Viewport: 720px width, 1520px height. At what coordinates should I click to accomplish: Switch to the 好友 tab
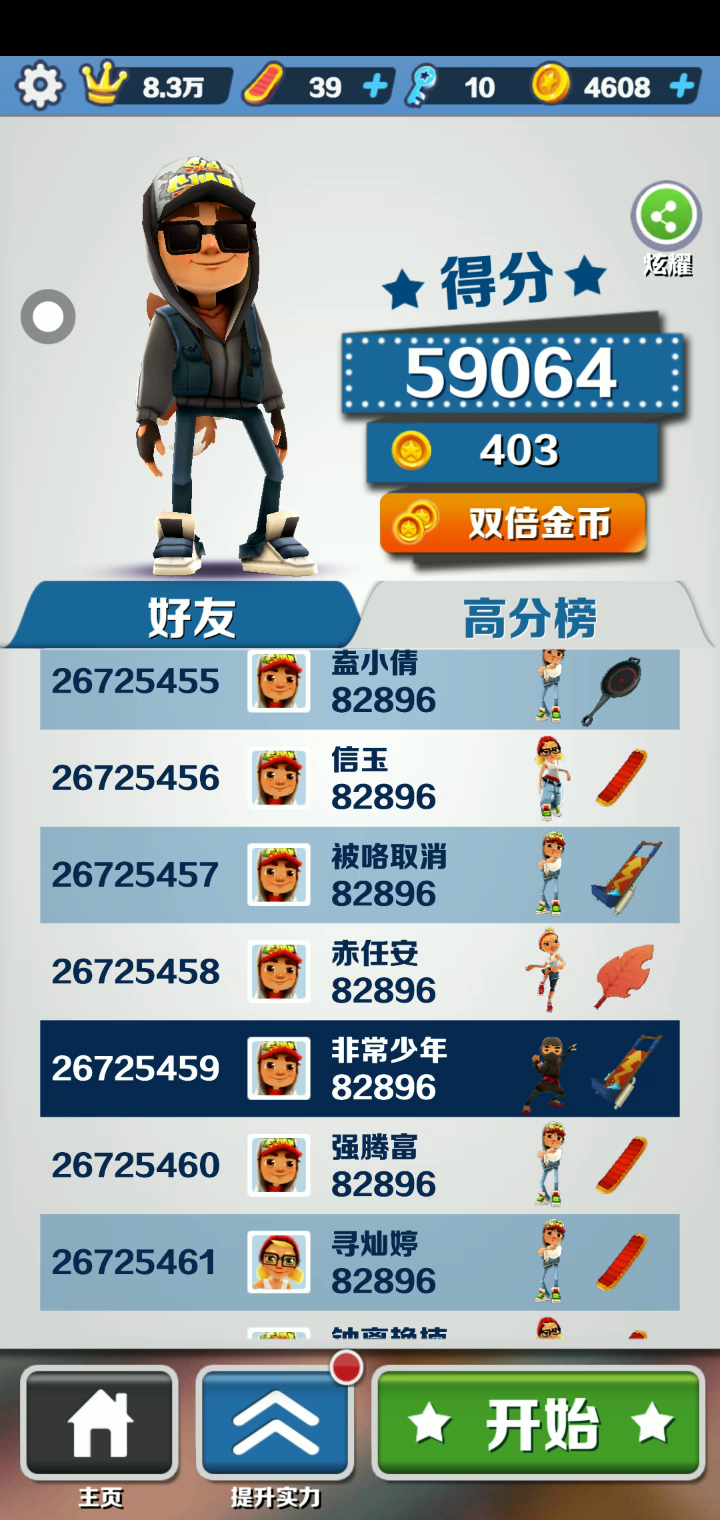[x=190, y=617]
